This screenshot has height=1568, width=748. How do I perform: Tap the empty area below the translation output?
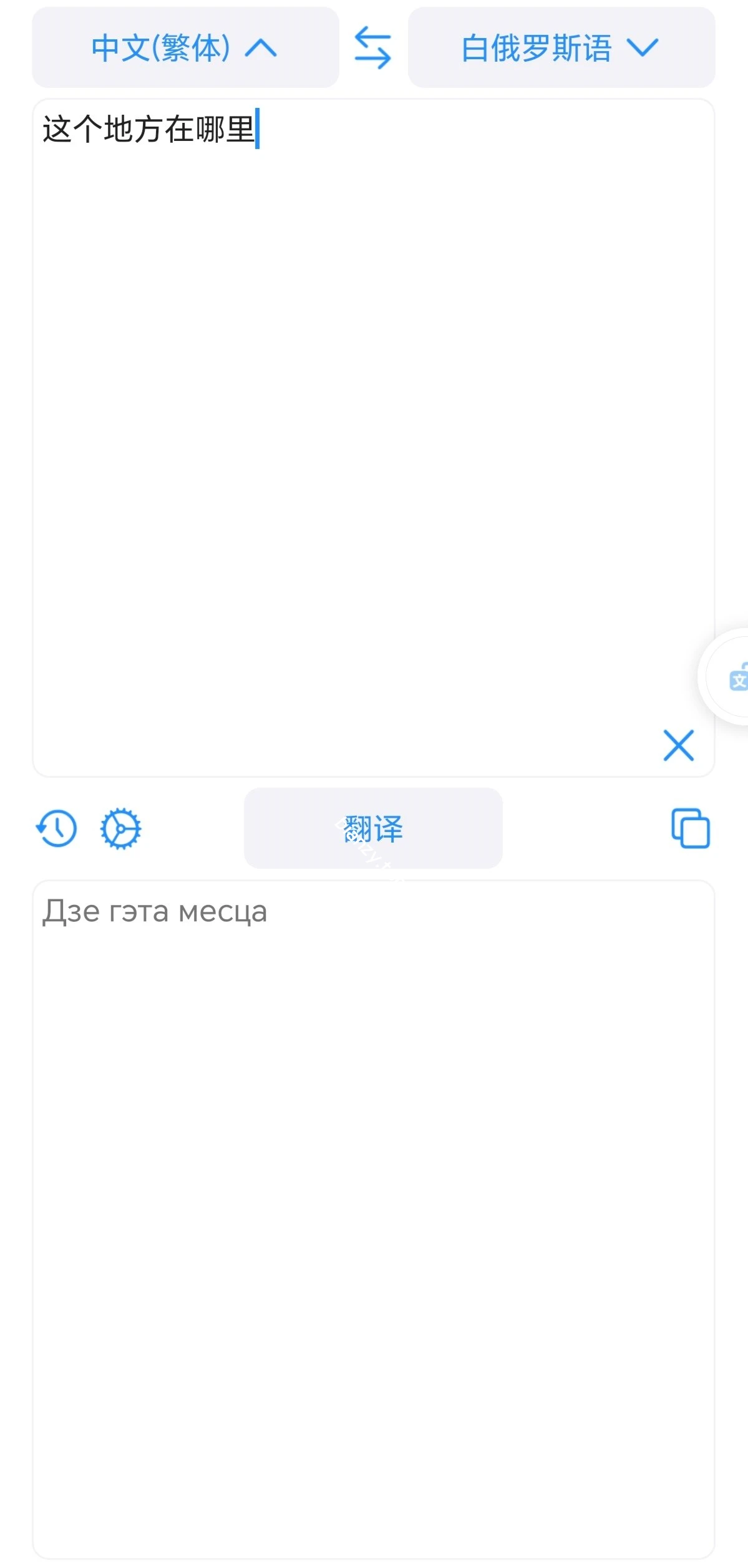tap(373, 1310)
